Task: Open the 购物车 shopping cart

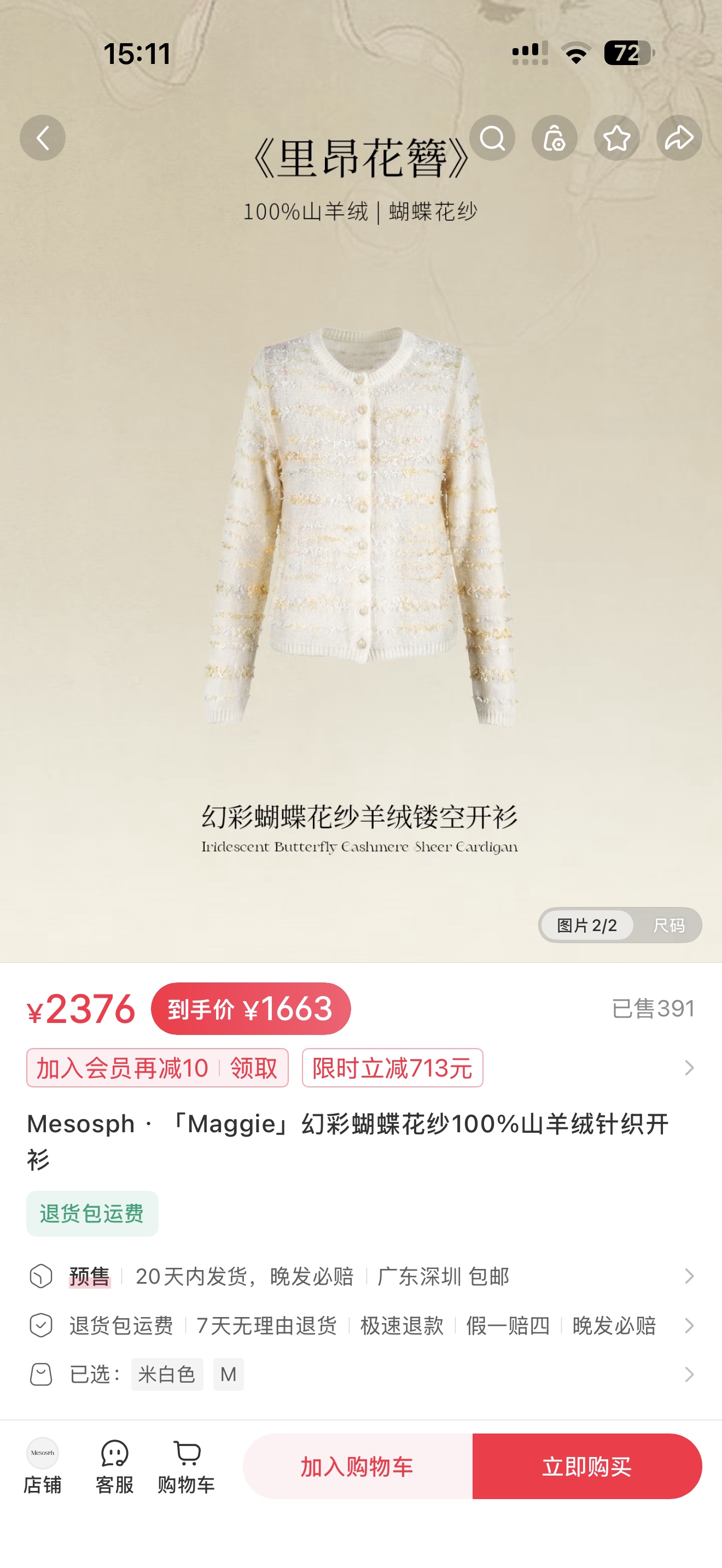Action: [187, 1466]
